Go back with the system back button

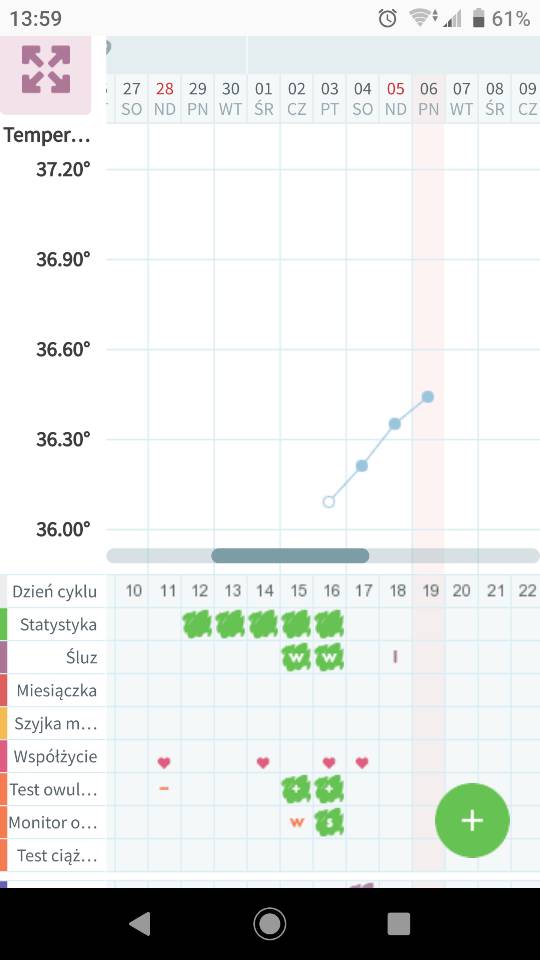pos(140,924)
